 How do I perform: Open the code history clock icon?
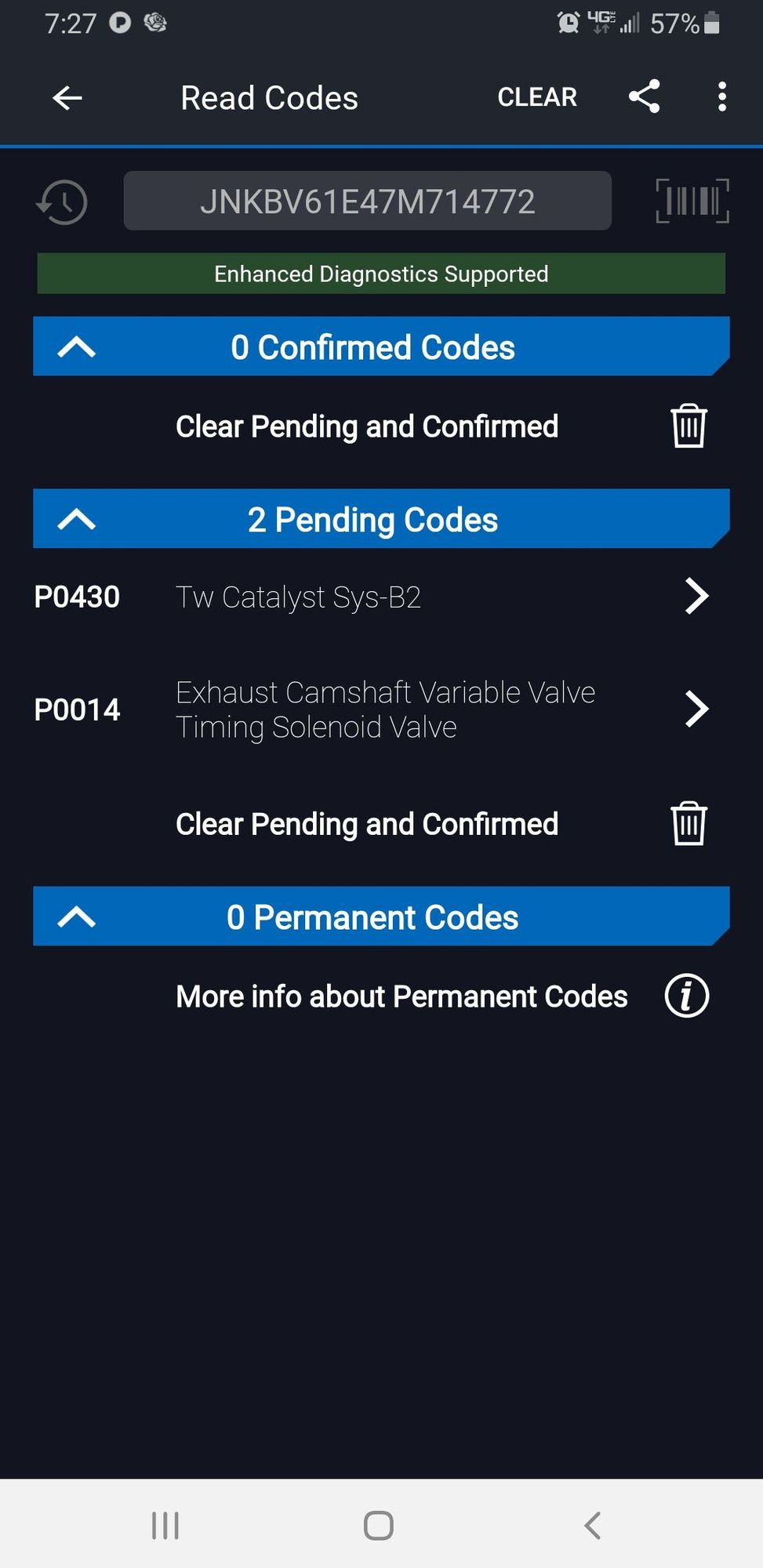coord(62,202)
